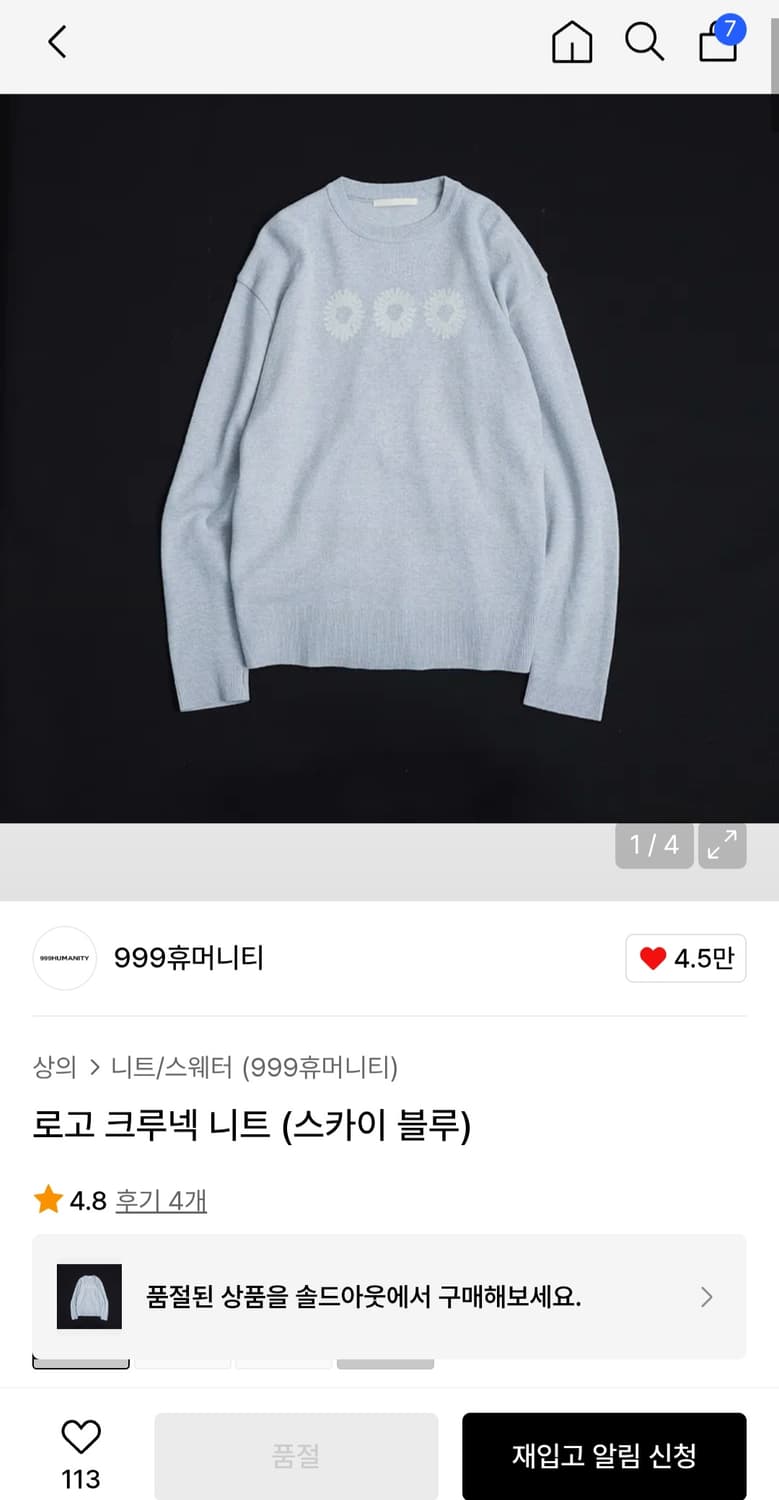Open search with the magnifier icon
The height and width of the screenshot is (1500, 779).
644,44
